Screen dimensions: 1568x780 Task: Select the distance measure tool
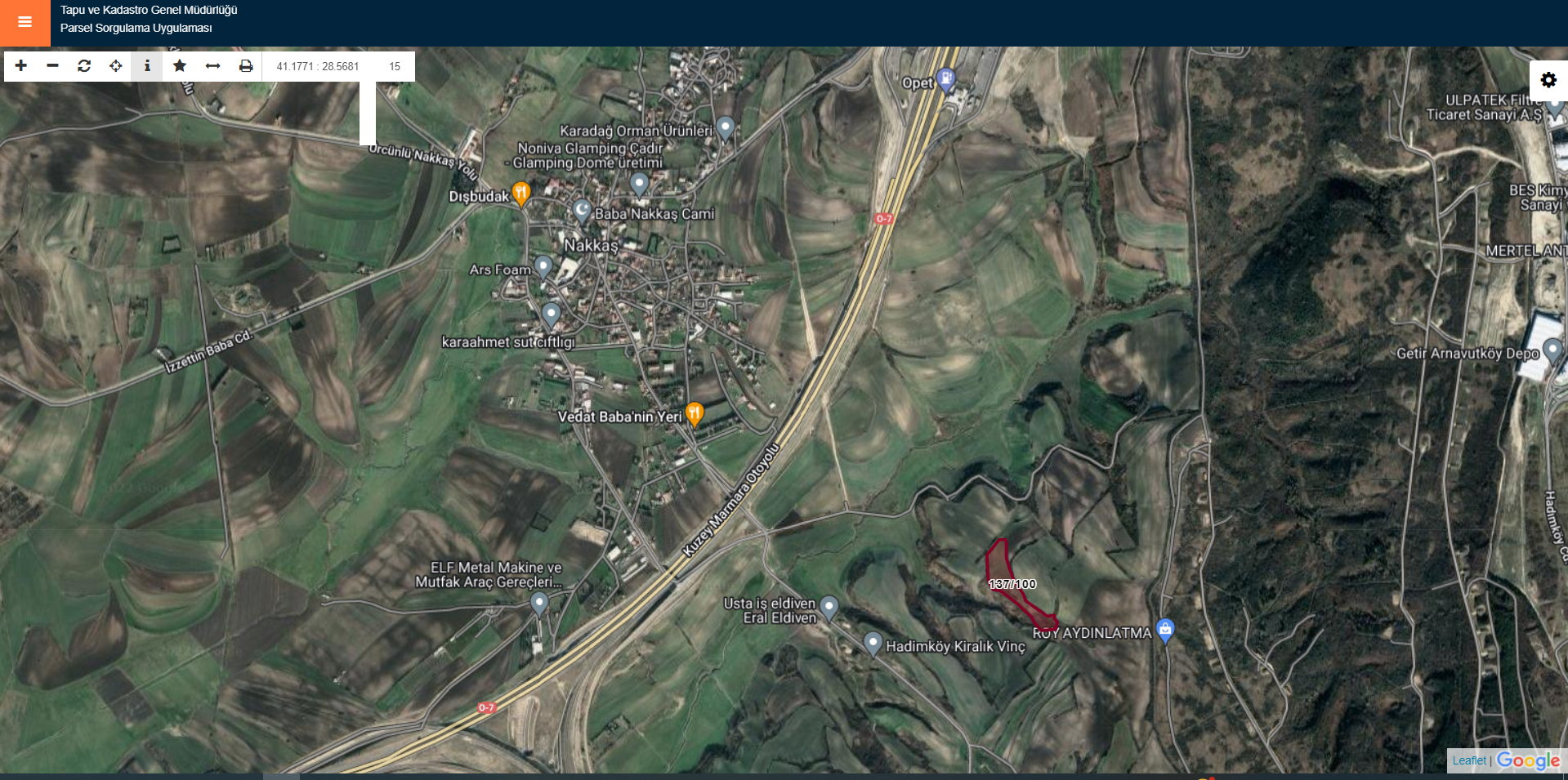212,66
